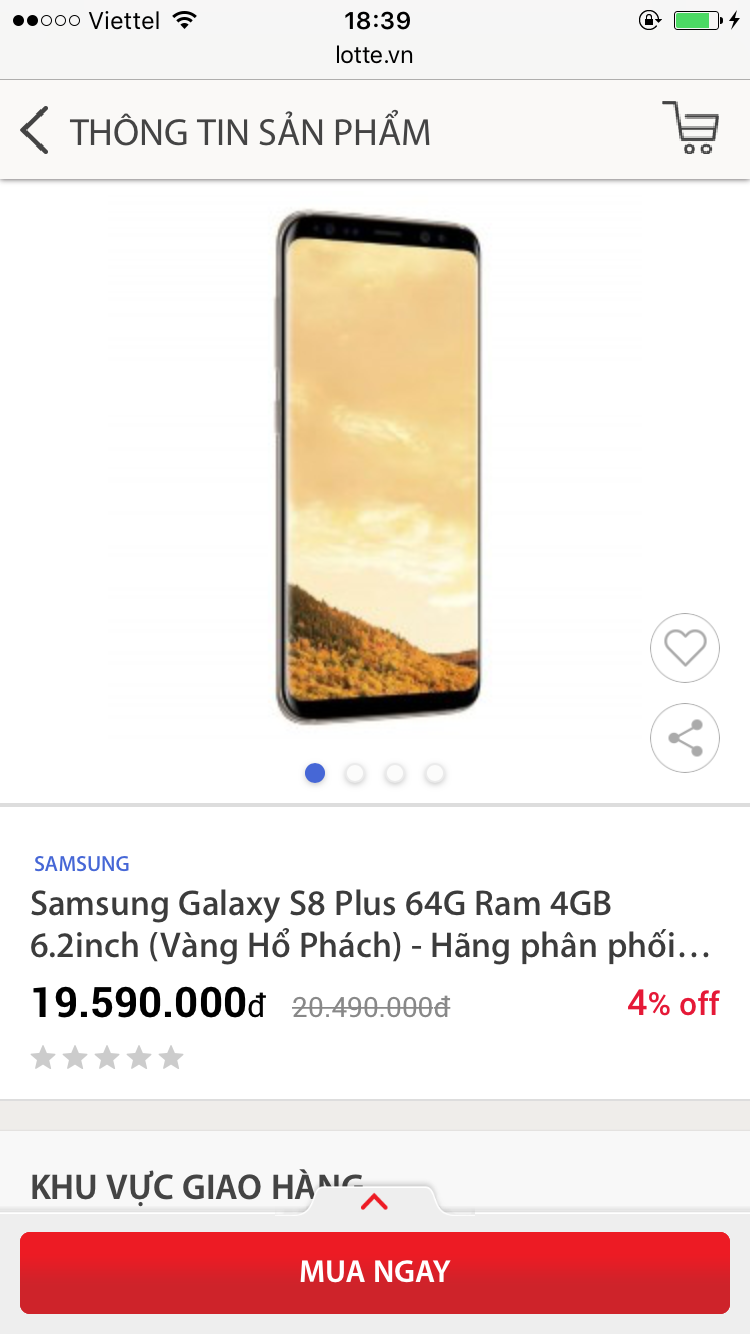Tap the Mua Ngay button
Screen dimensions: 750x1334
click(375, 1271)
